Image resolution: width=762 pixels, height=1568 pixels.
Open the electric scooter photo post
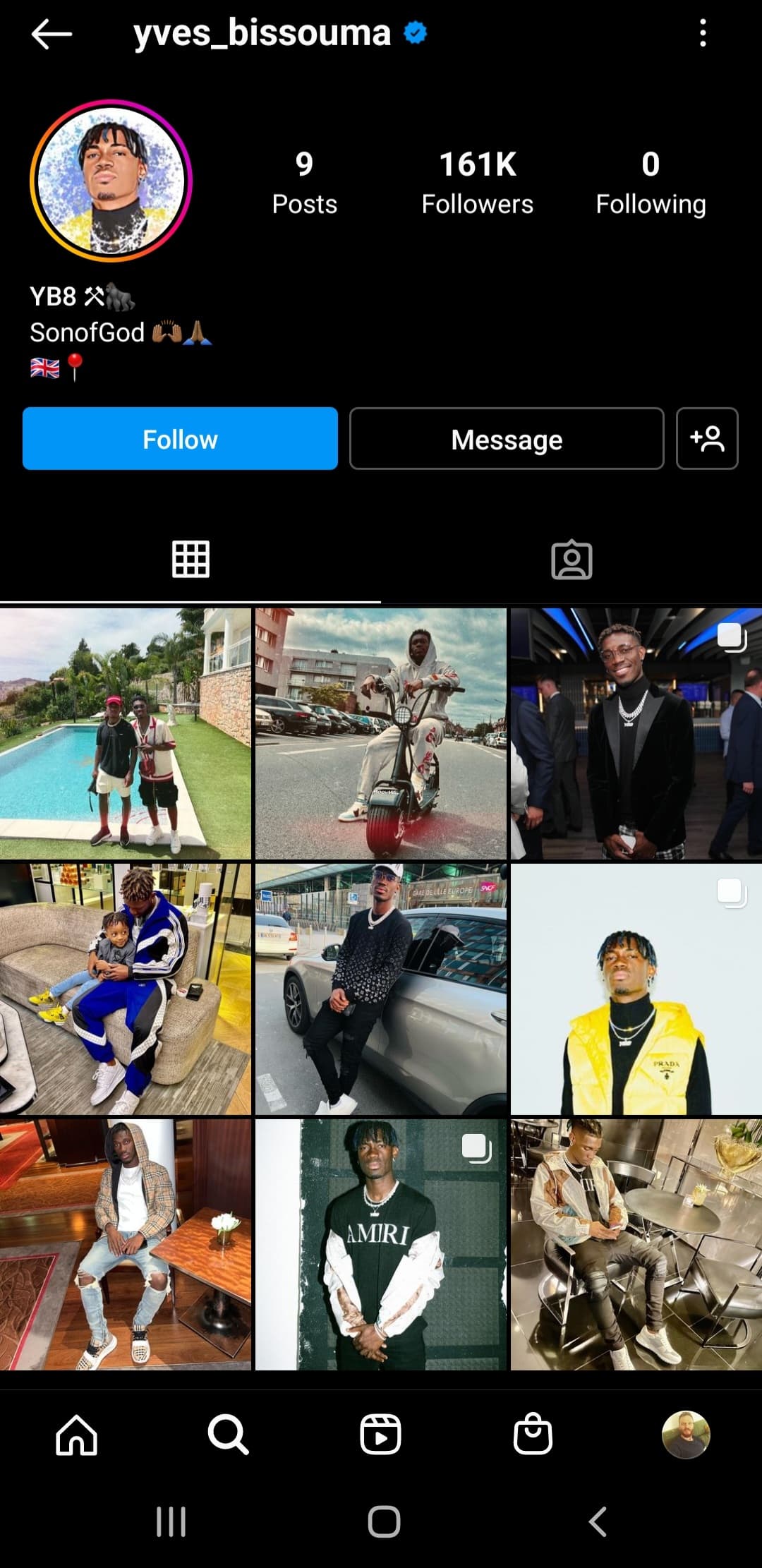381,733
